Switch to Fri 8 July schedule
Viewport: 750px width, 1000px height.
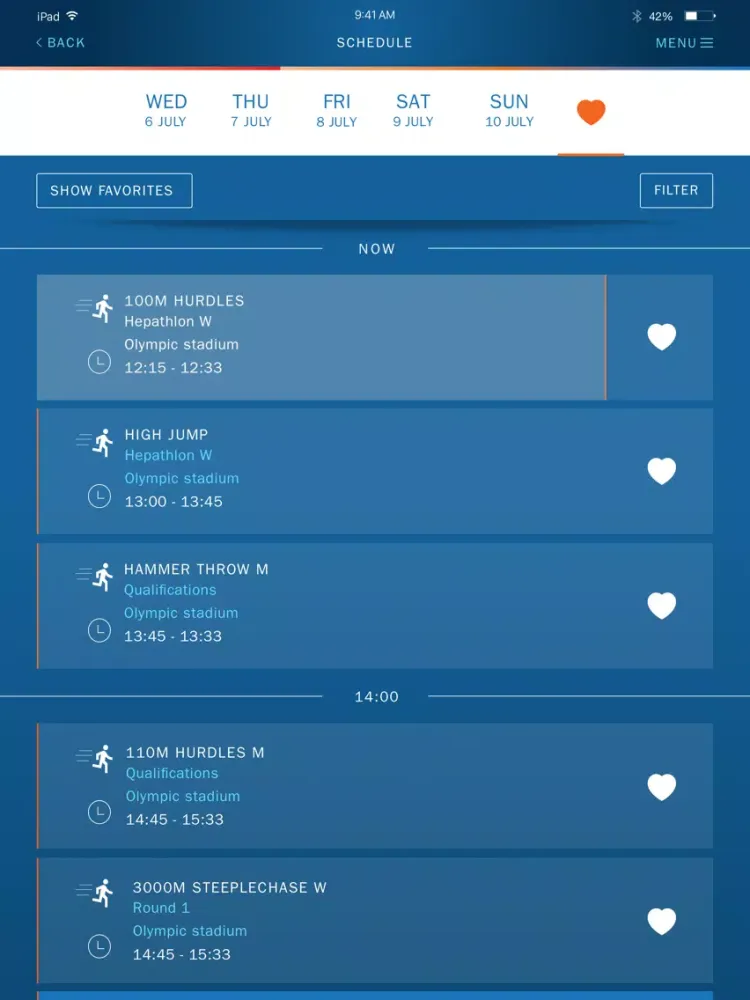tap(337, 110)
